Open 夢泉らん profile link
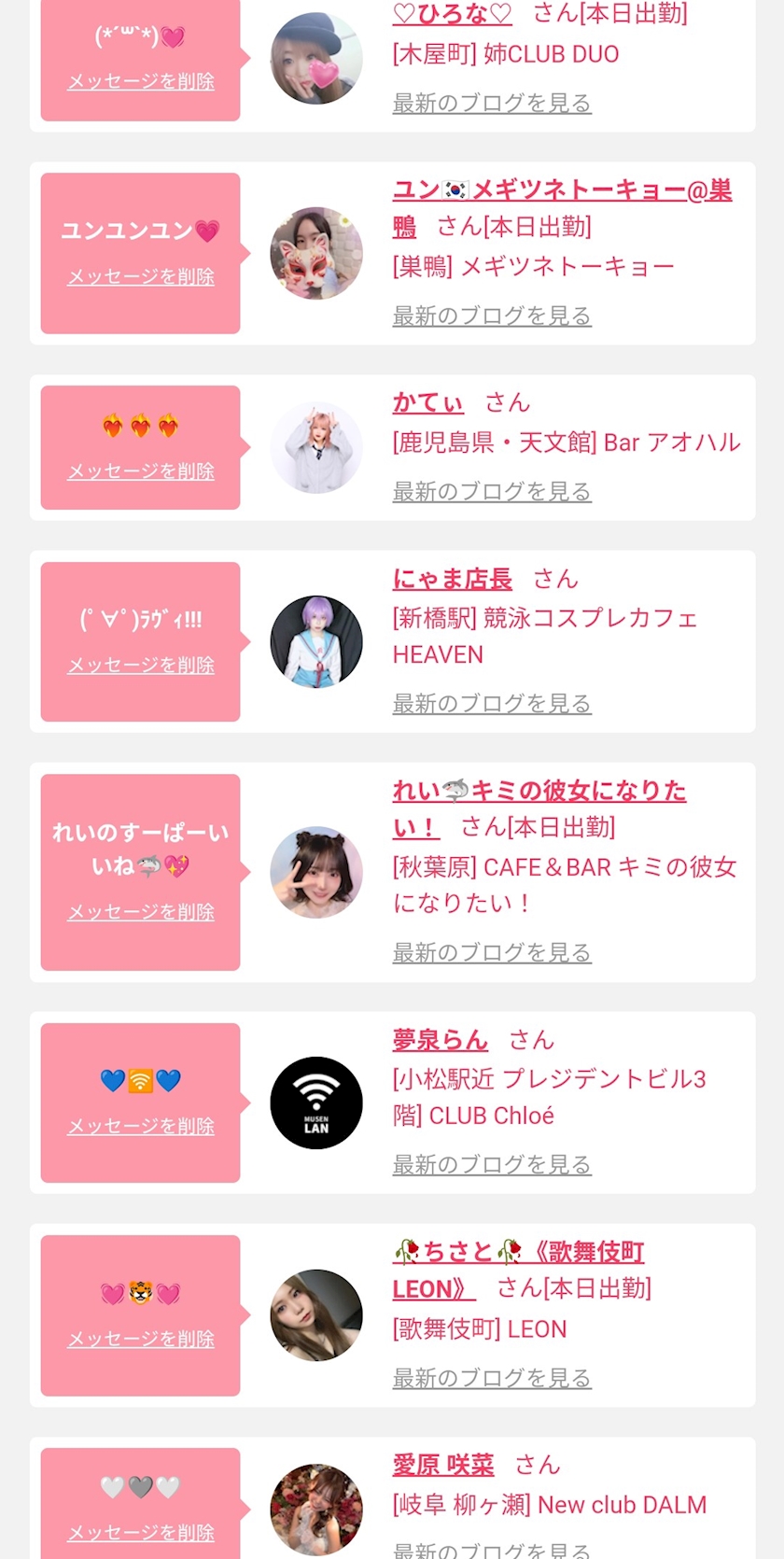Screen dimensions: 784x1559 (x=440, y=1040)
